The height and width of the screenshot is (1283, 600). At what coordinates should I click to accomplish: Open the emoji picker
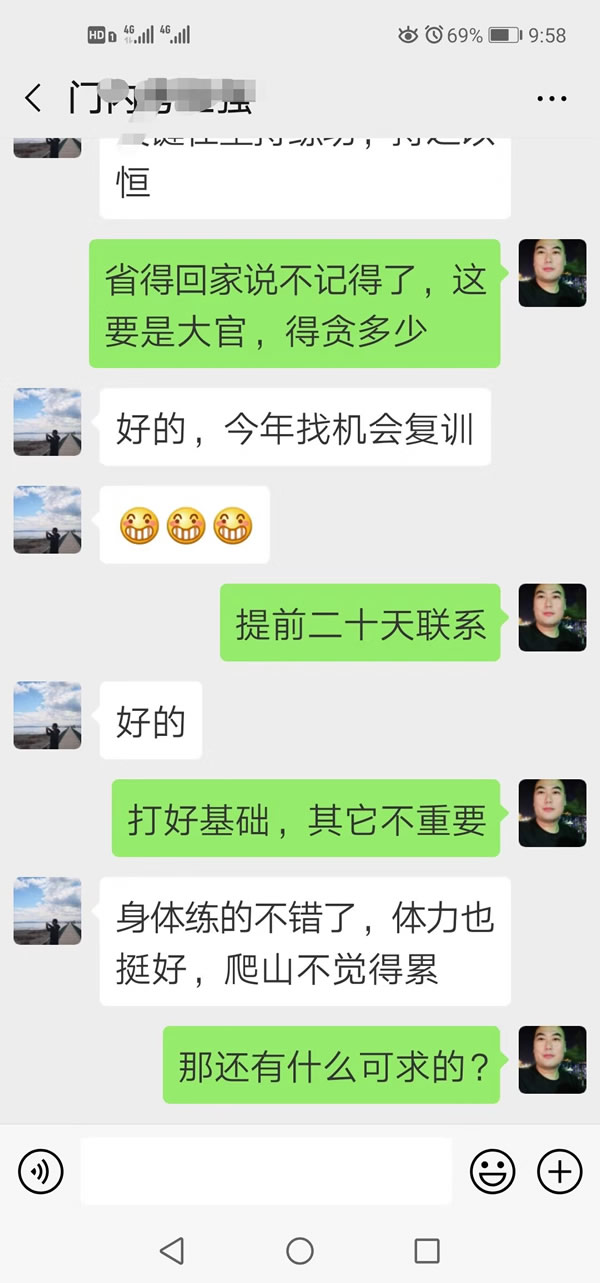492,1170
